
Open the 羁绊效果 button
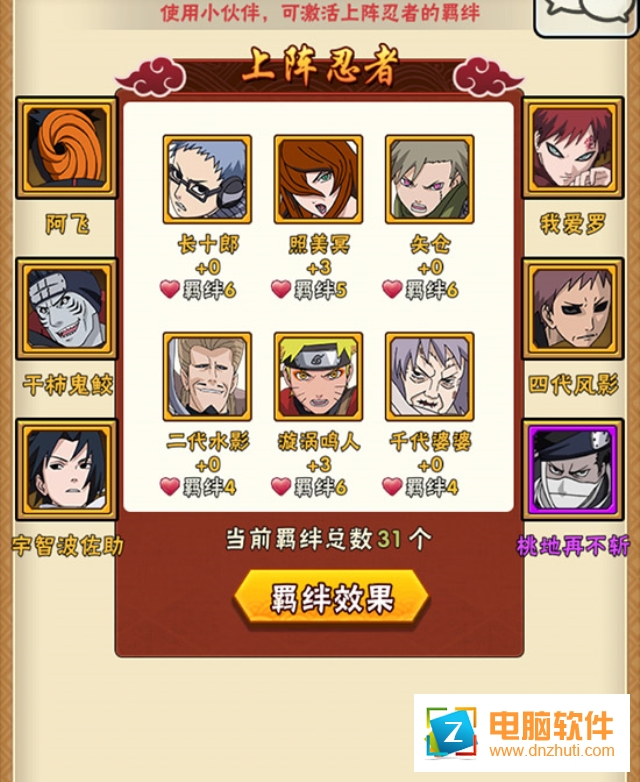[x=331, y=598]
